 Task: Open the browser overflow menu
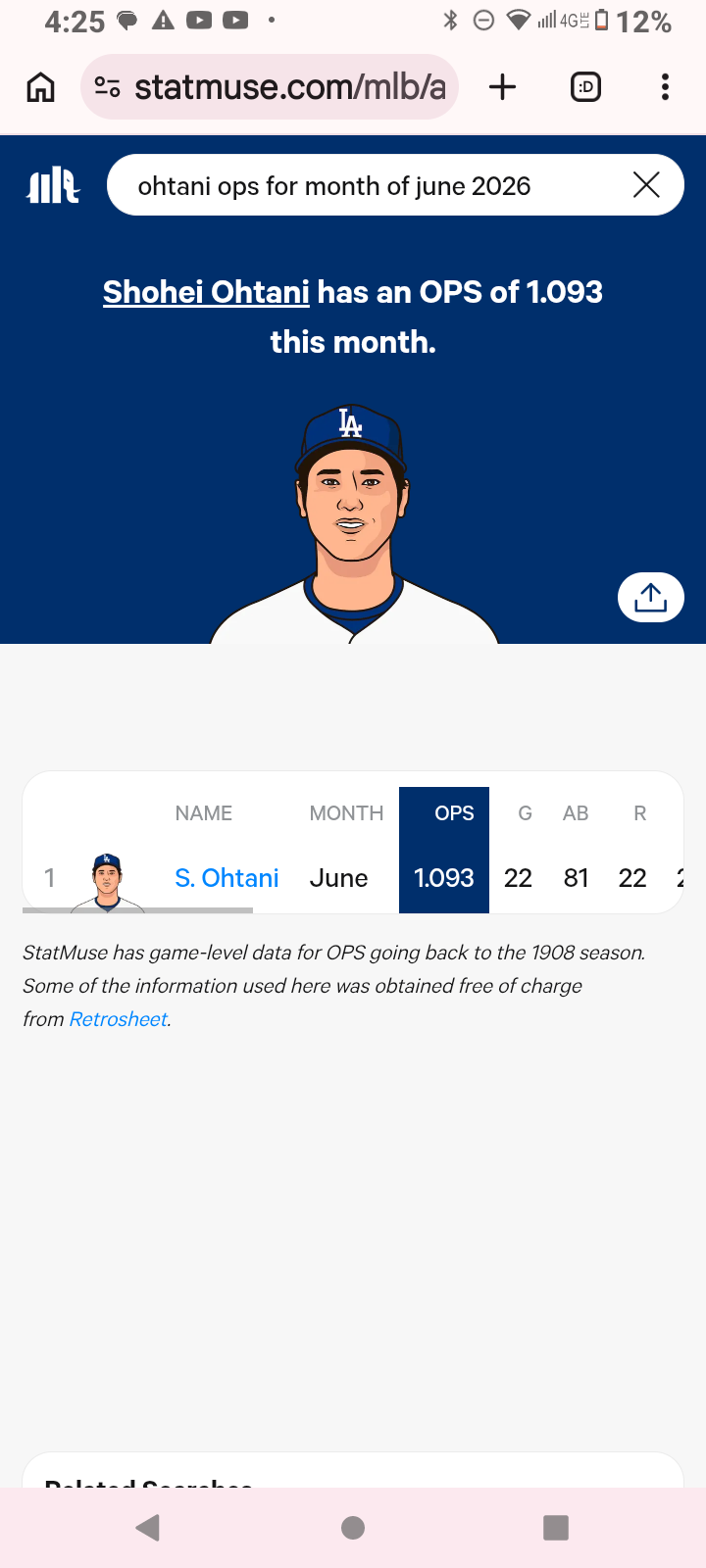[665, 87]
